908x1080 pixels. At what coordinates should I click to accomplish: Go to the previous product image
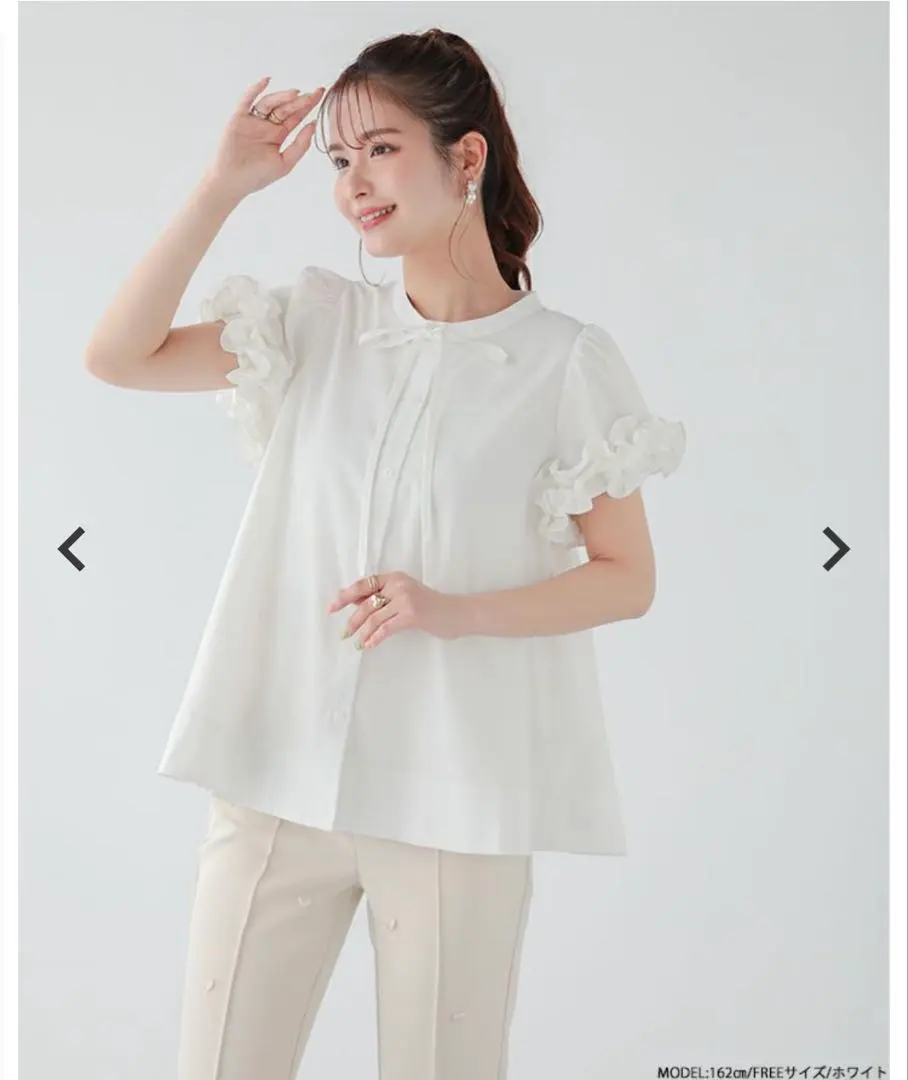point(71,549)
